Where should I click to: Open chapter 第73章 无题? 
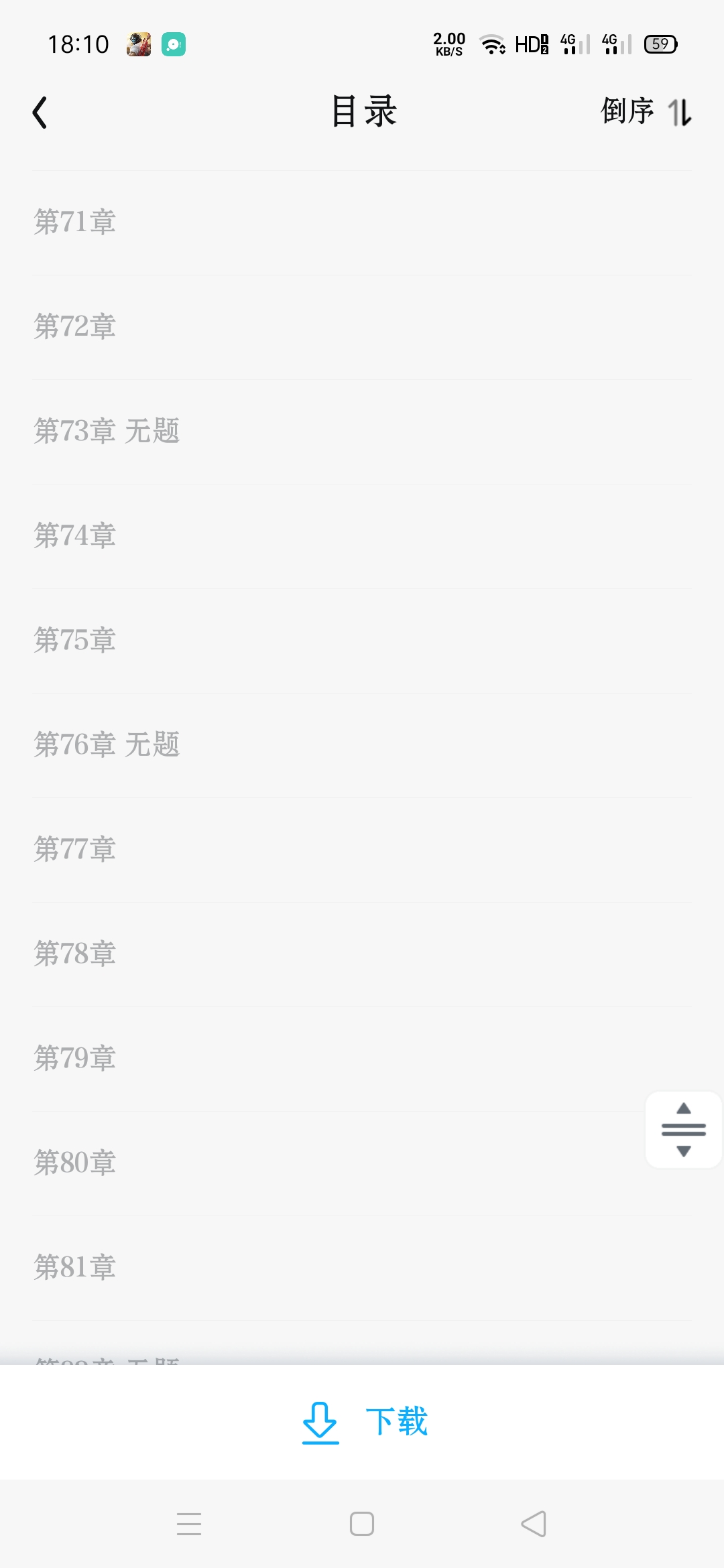point(362,432)
